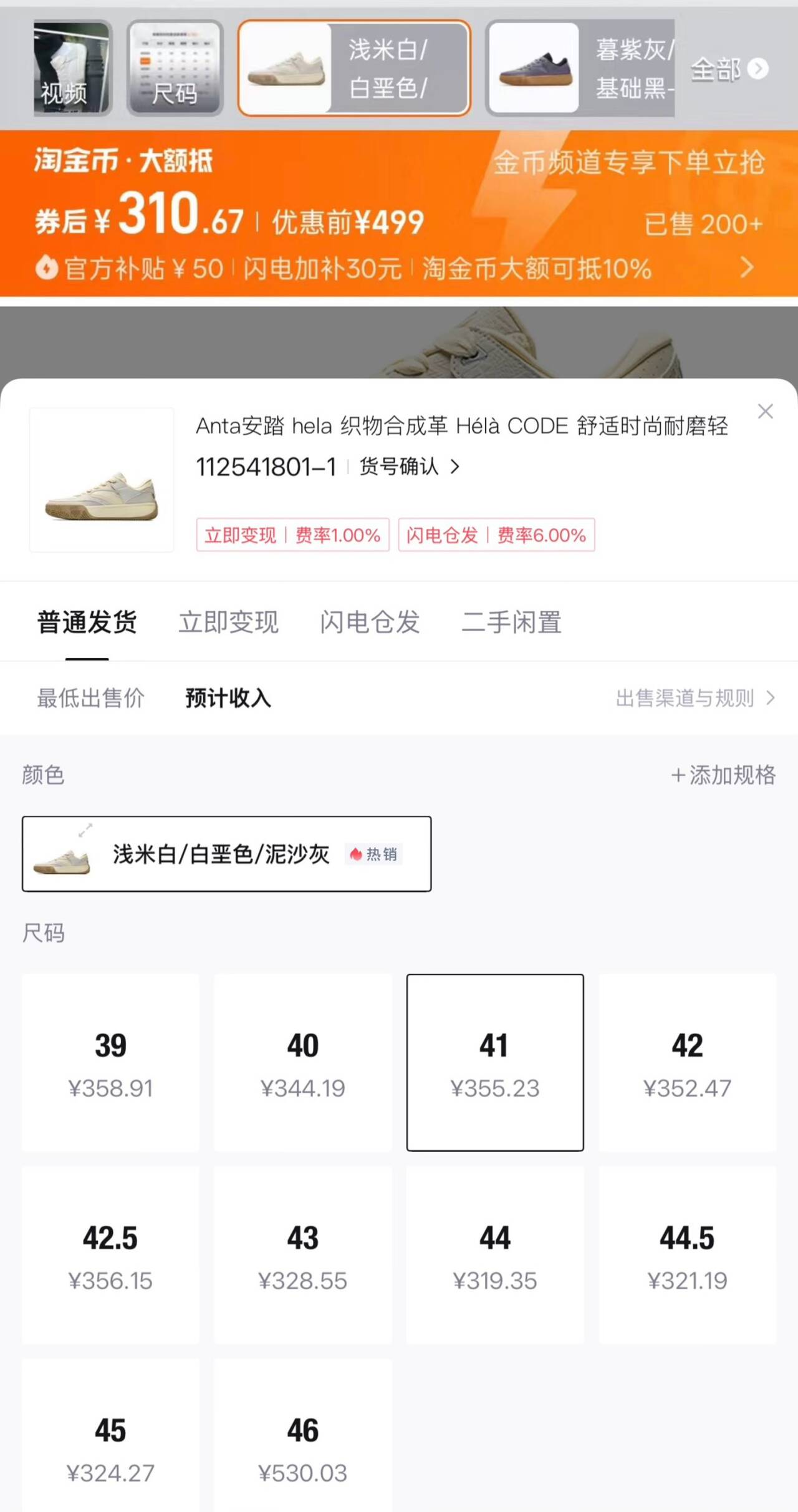This screenshot has width=798, height=1512.
Task: Click the 立即变现 费率1.00% tag
Action: (292, 535)
